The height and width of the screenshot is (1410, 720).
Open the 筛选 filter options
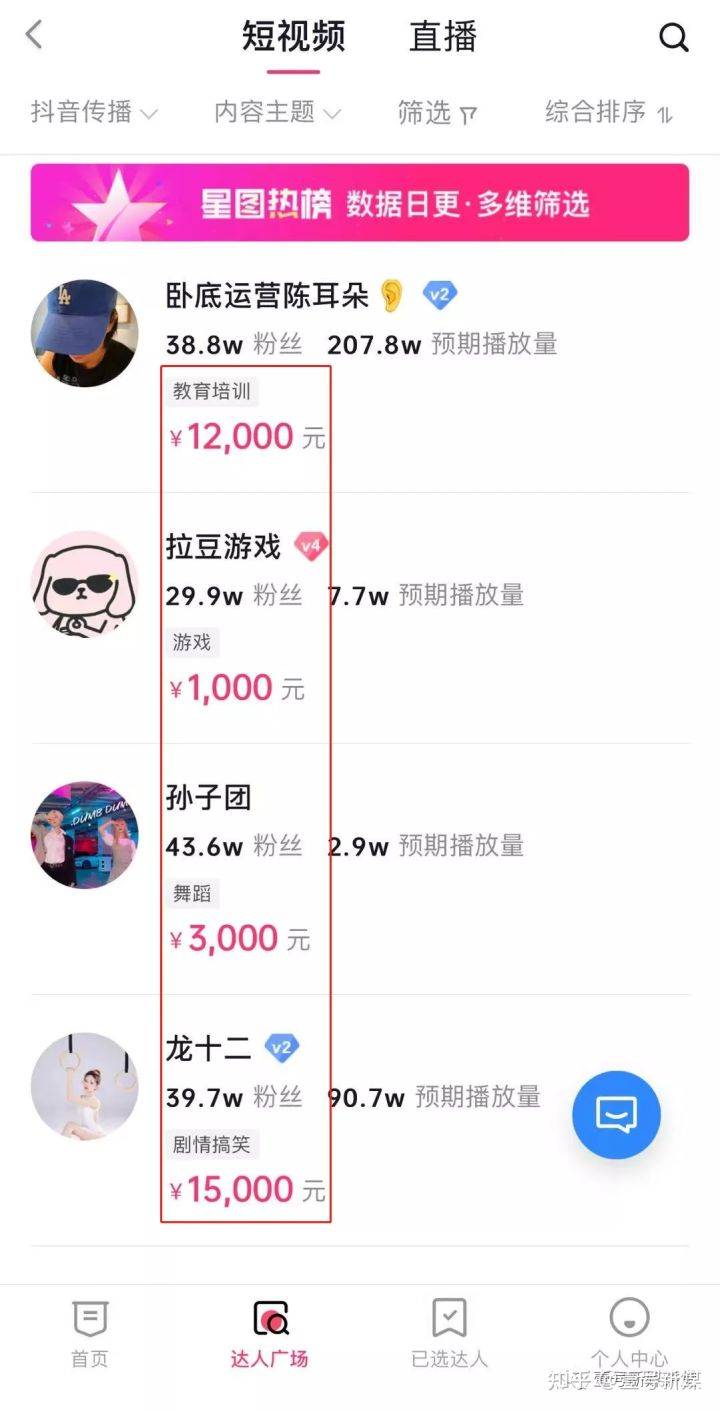437,112
